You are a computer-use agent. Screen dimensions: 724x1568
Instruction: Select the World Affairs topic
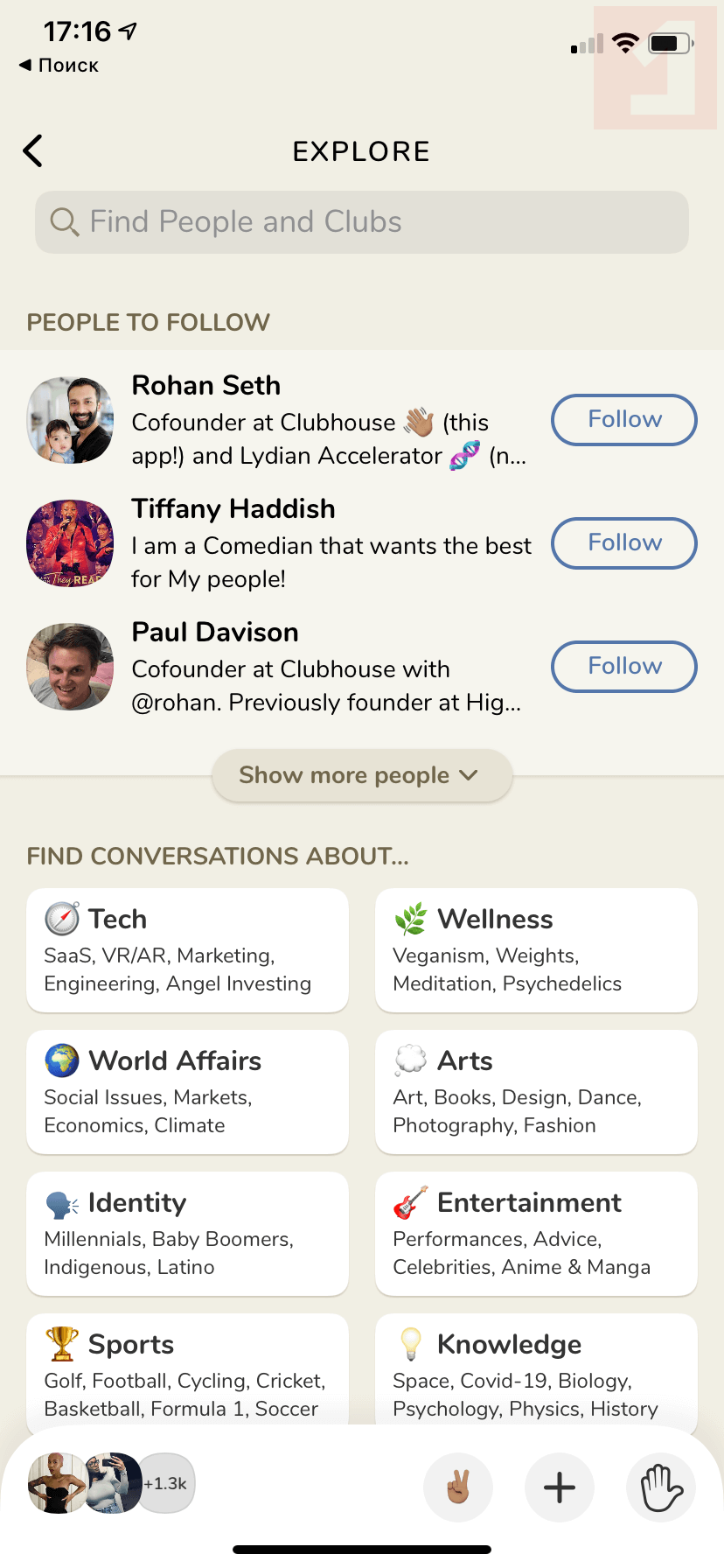coord(187,1092)
